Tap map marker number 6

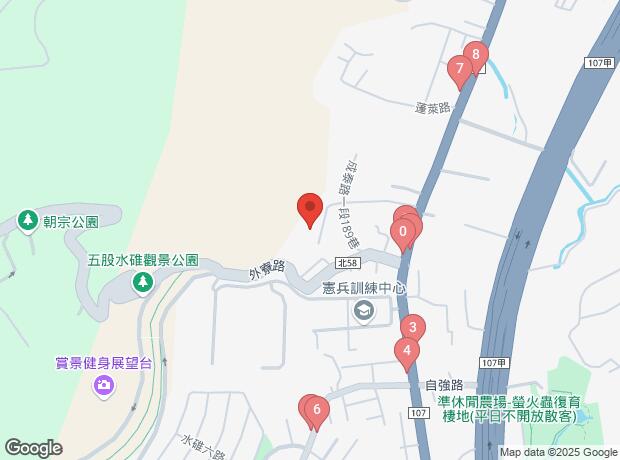pyautogui.click(x=316, y=408)
